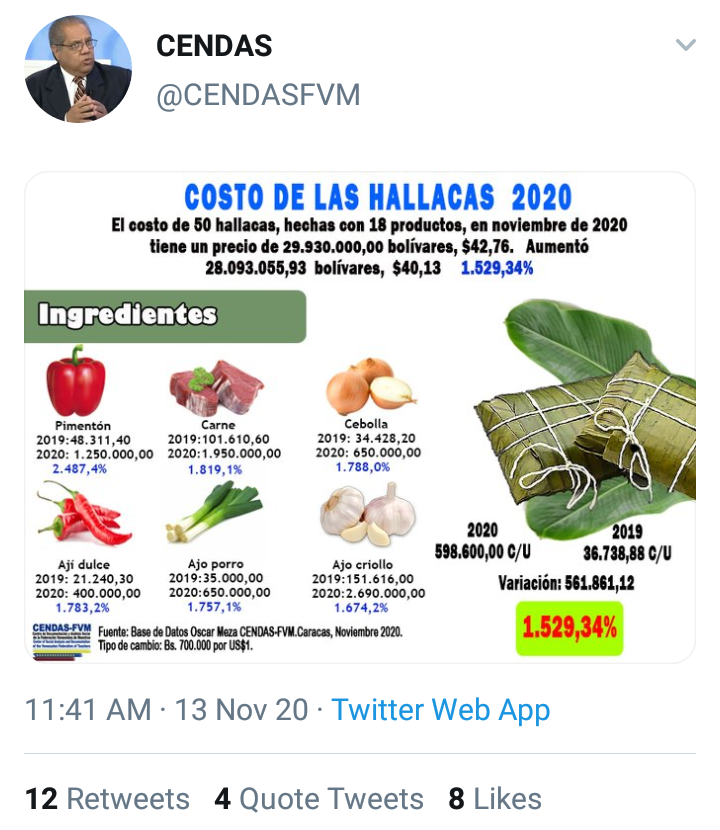View the 8 Likes list
This screenshot has width=720, height=830.
tap(494, 799)
